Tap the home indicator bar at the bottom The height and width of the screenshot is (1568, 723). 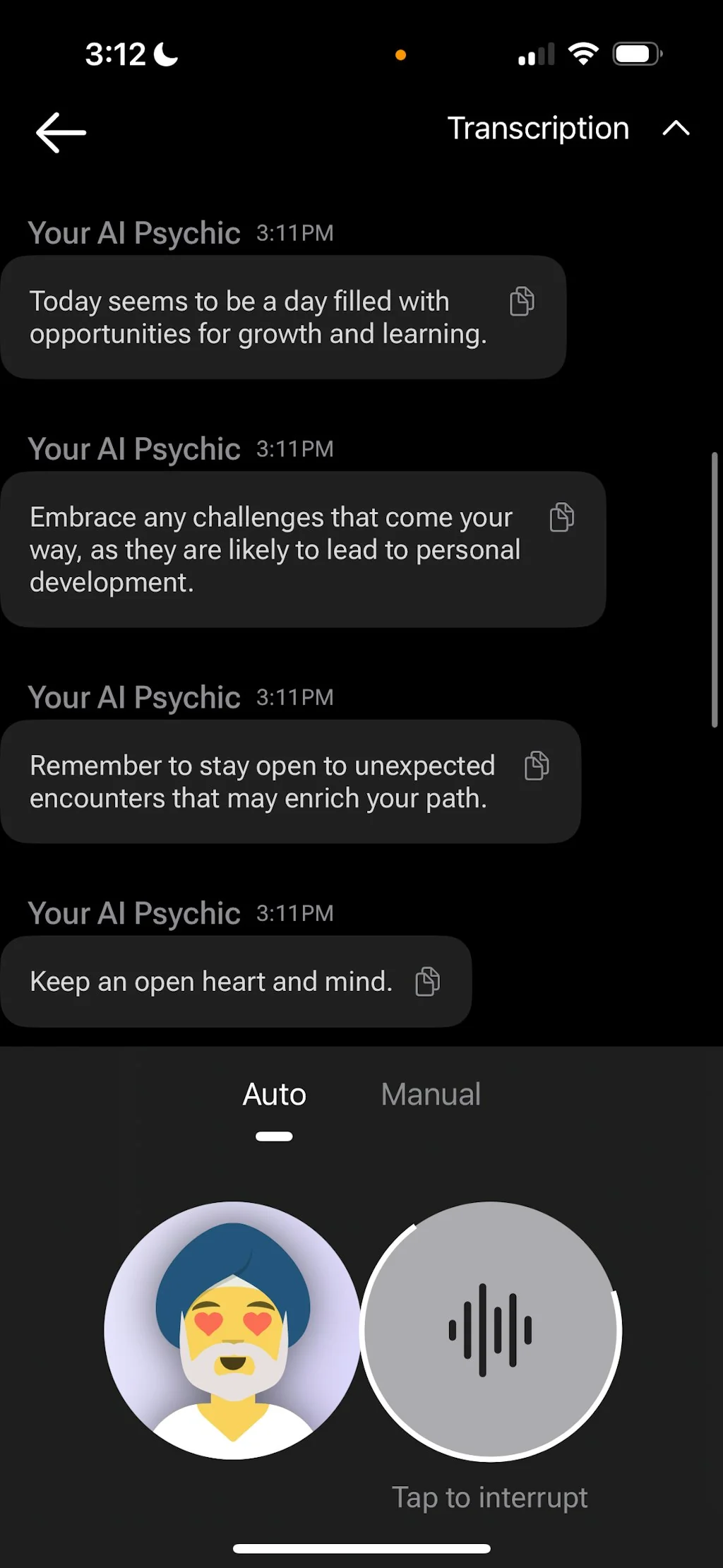(x=361, y=1546)
